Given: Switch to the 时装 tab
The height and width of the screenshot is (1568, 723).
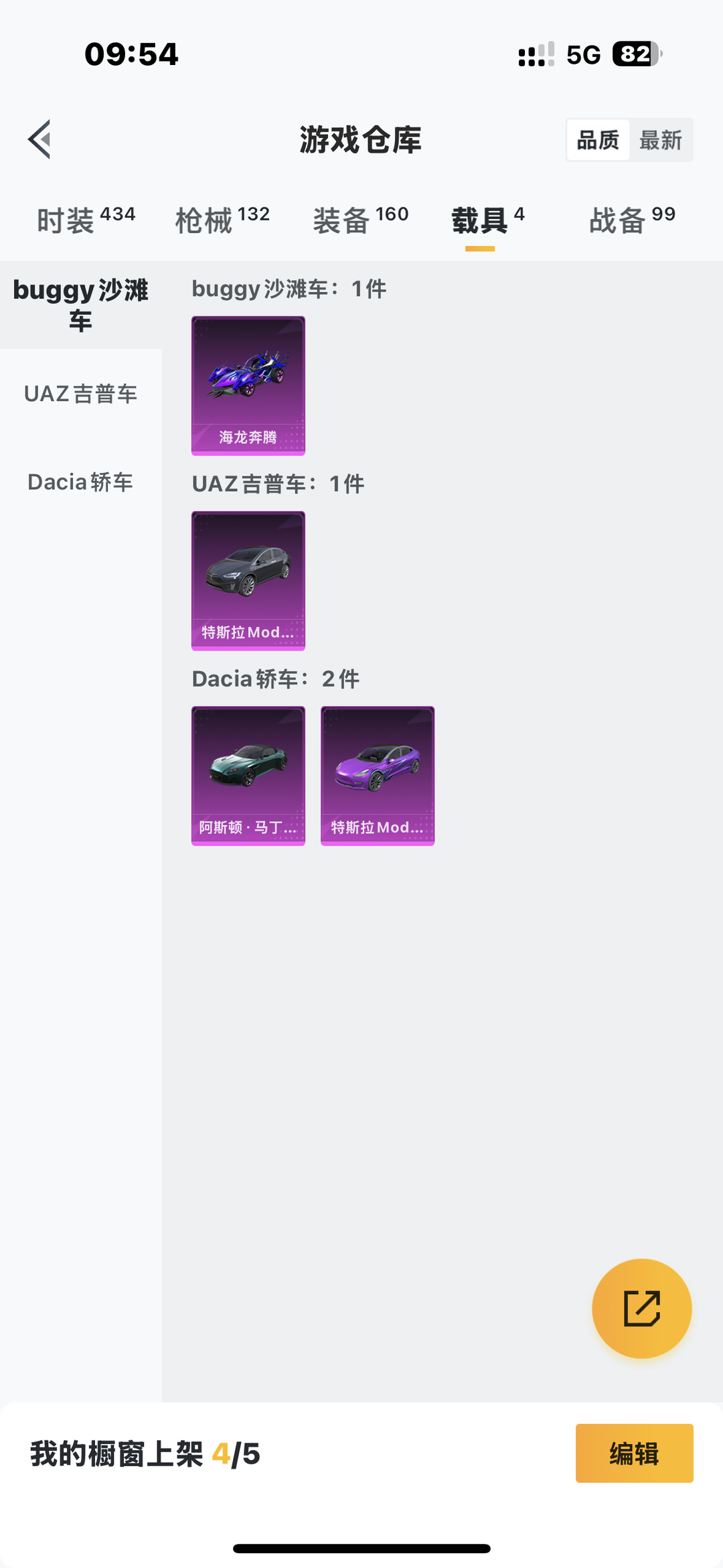Looking at the screenshot, I should pos(86,220).
